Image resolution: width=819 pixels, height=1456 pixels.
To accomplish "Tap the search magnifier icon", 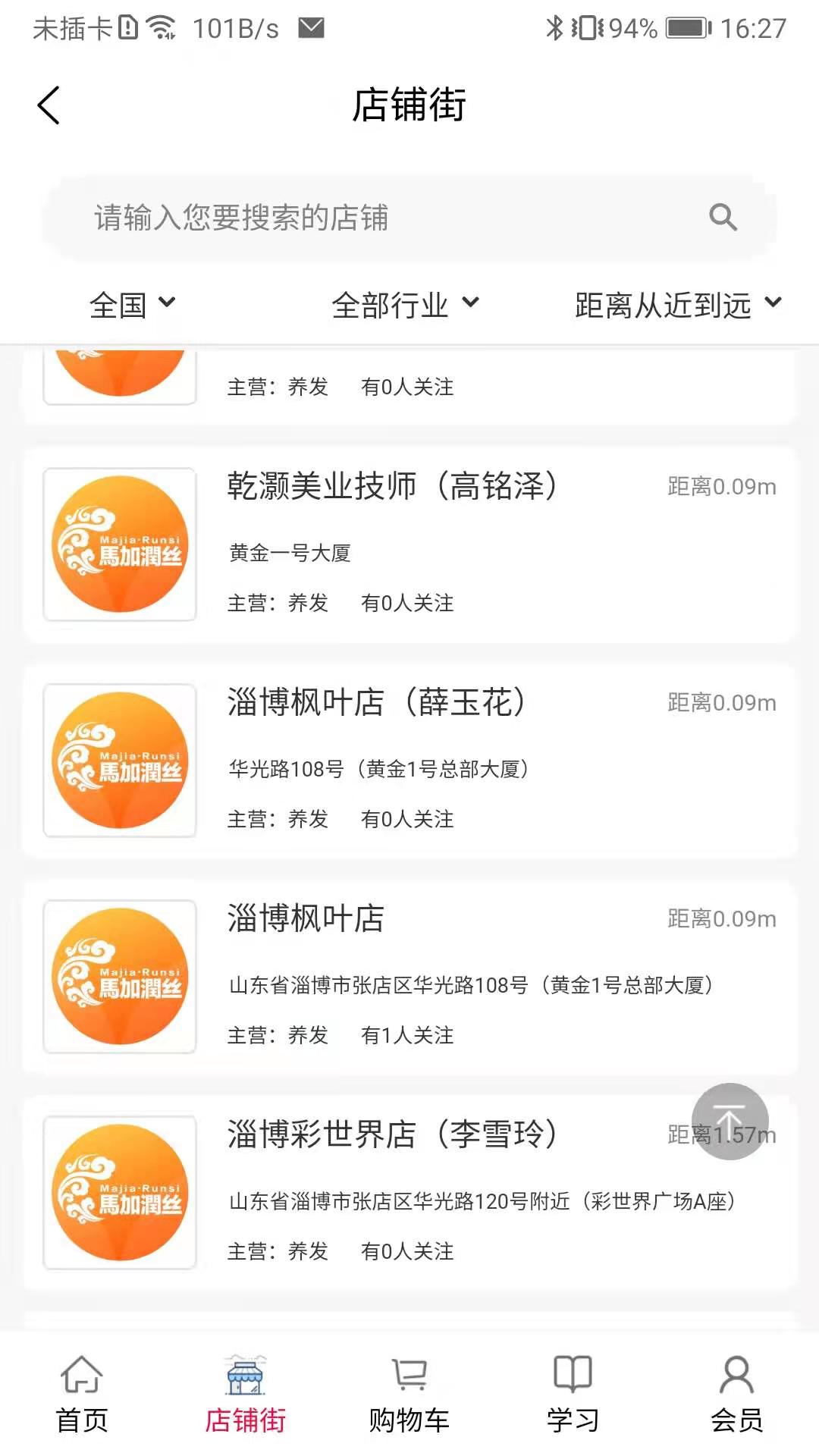I will 723,218.
